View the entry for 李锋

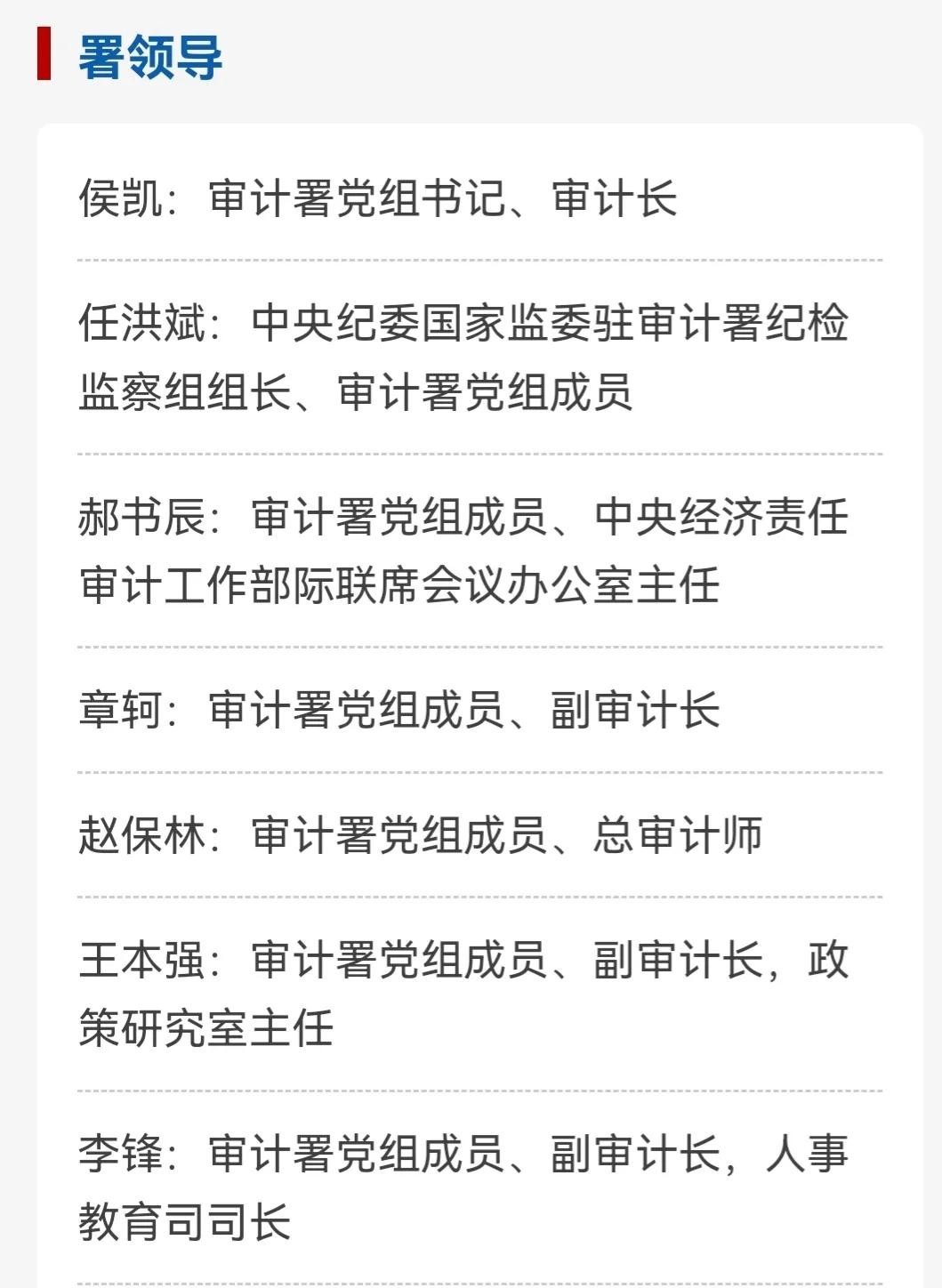(x=463, y=1187)
